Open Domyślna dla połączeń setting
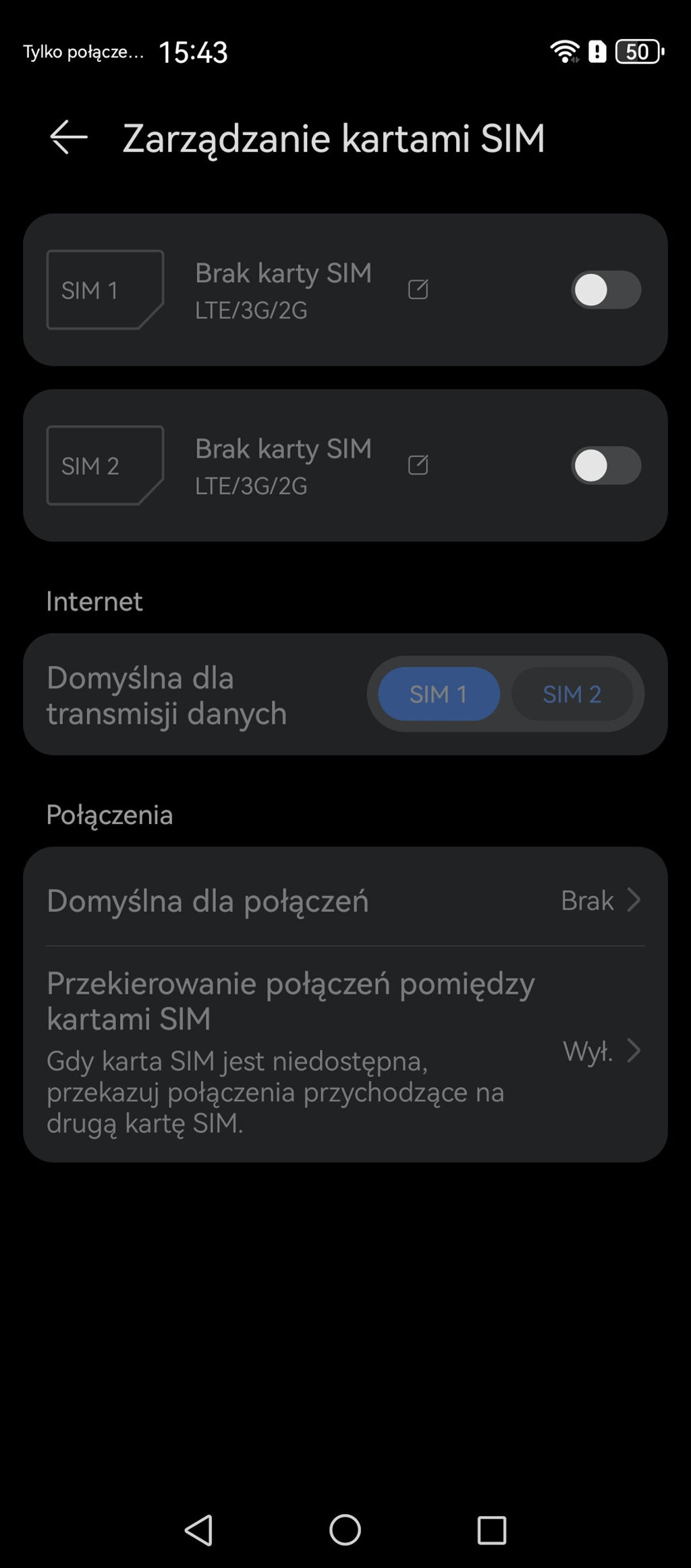This screenshot has height=1568, width=691. [345, 900]
